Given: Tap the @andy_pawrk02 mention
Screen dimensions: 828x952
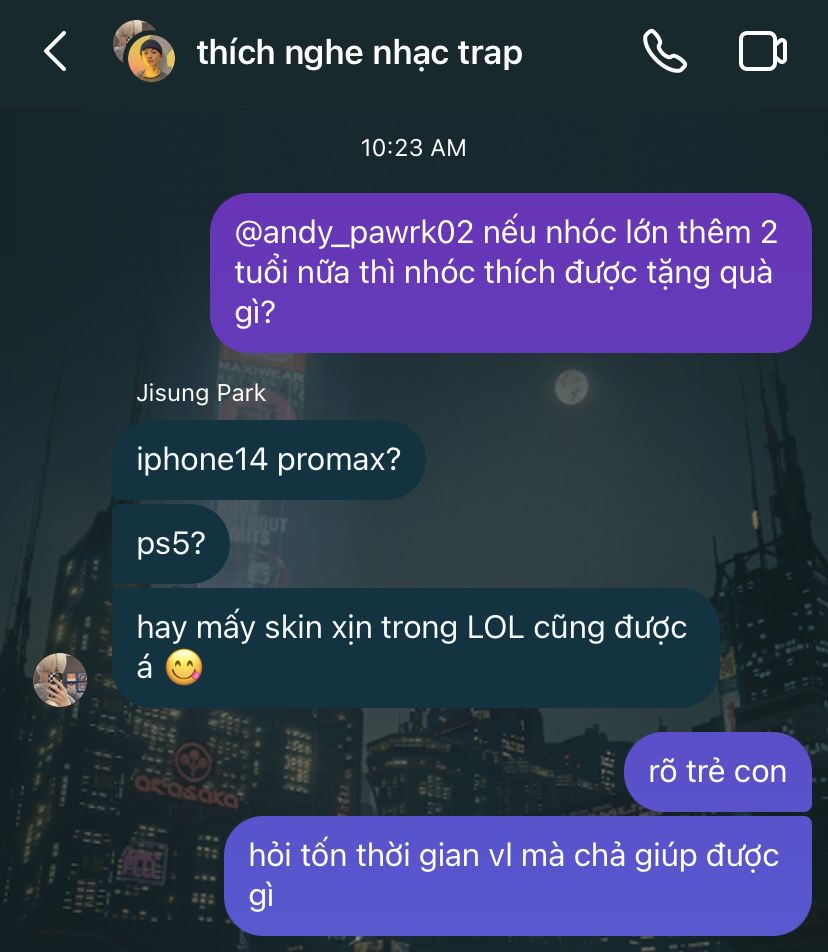Looking at the screenshot, I should coord(354,233).
